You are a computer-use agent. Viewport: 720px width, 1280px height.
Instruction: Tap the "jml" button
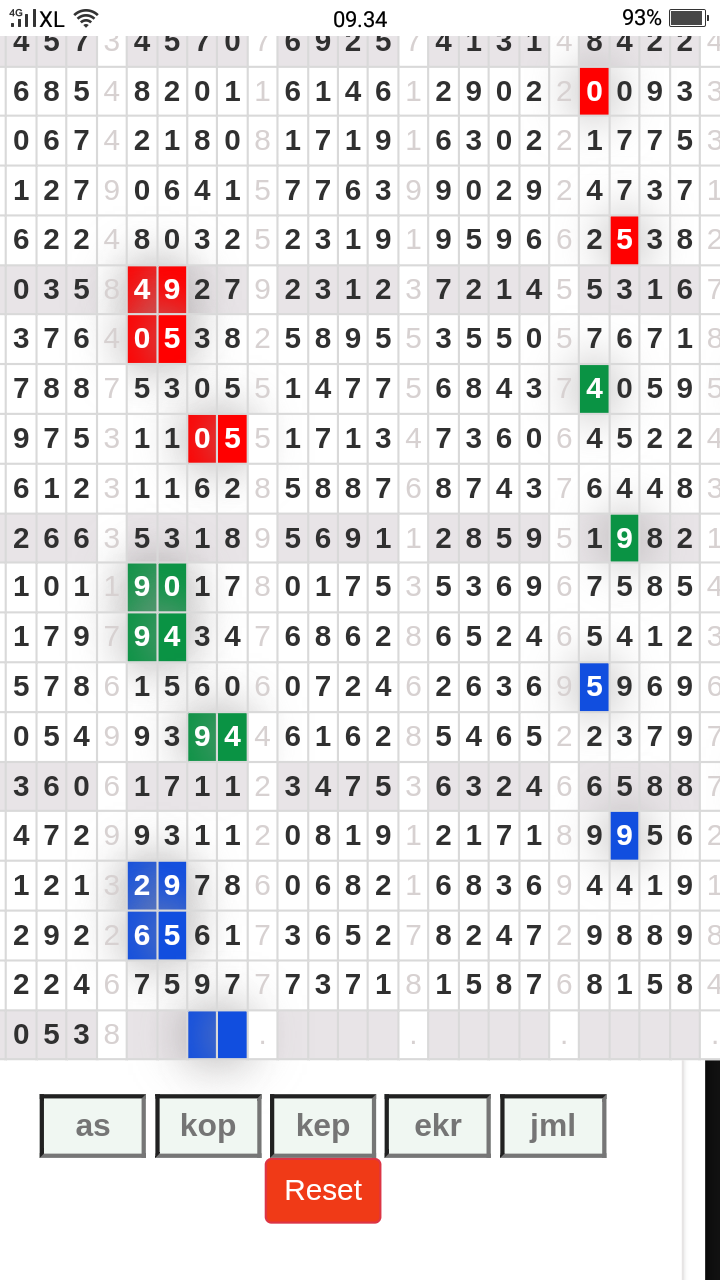click(x=553, y=1126)
